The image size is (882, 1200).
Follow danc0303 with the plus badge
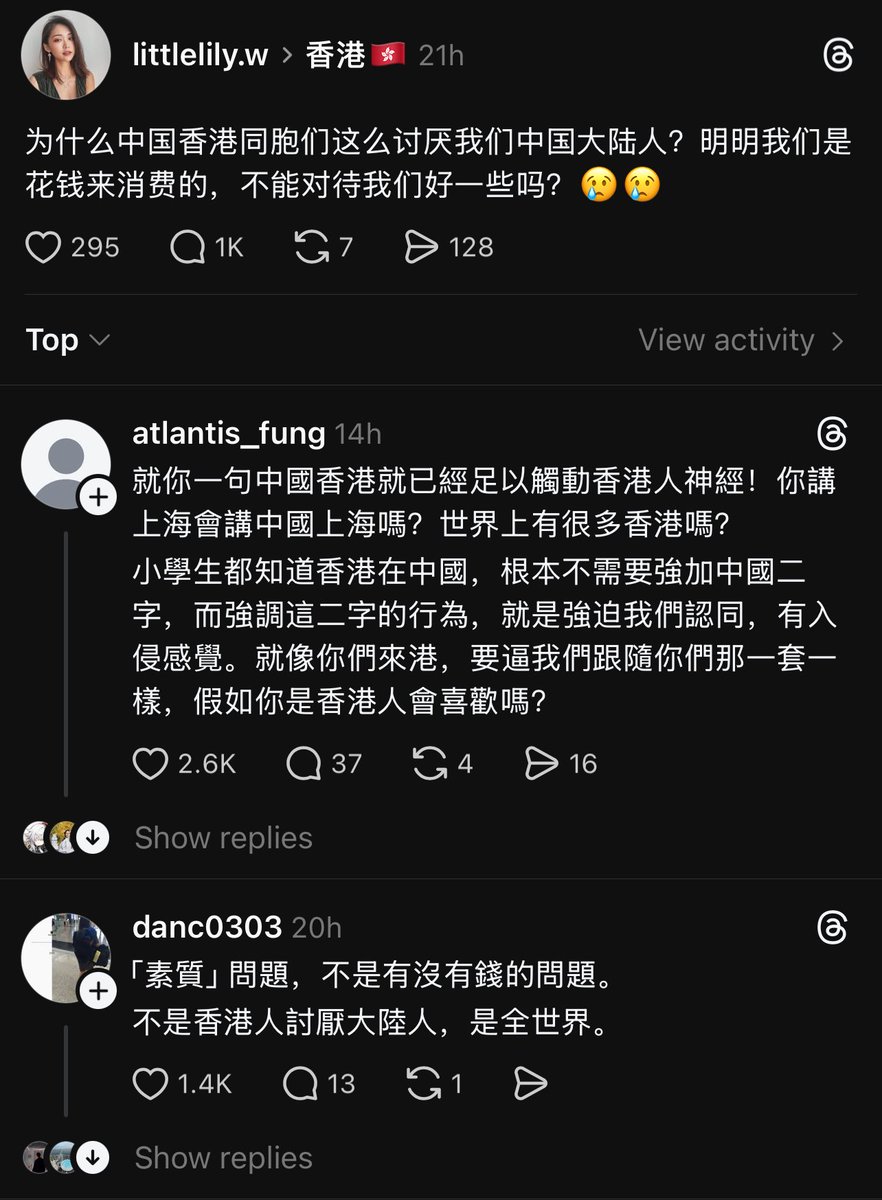click(98, 990)
